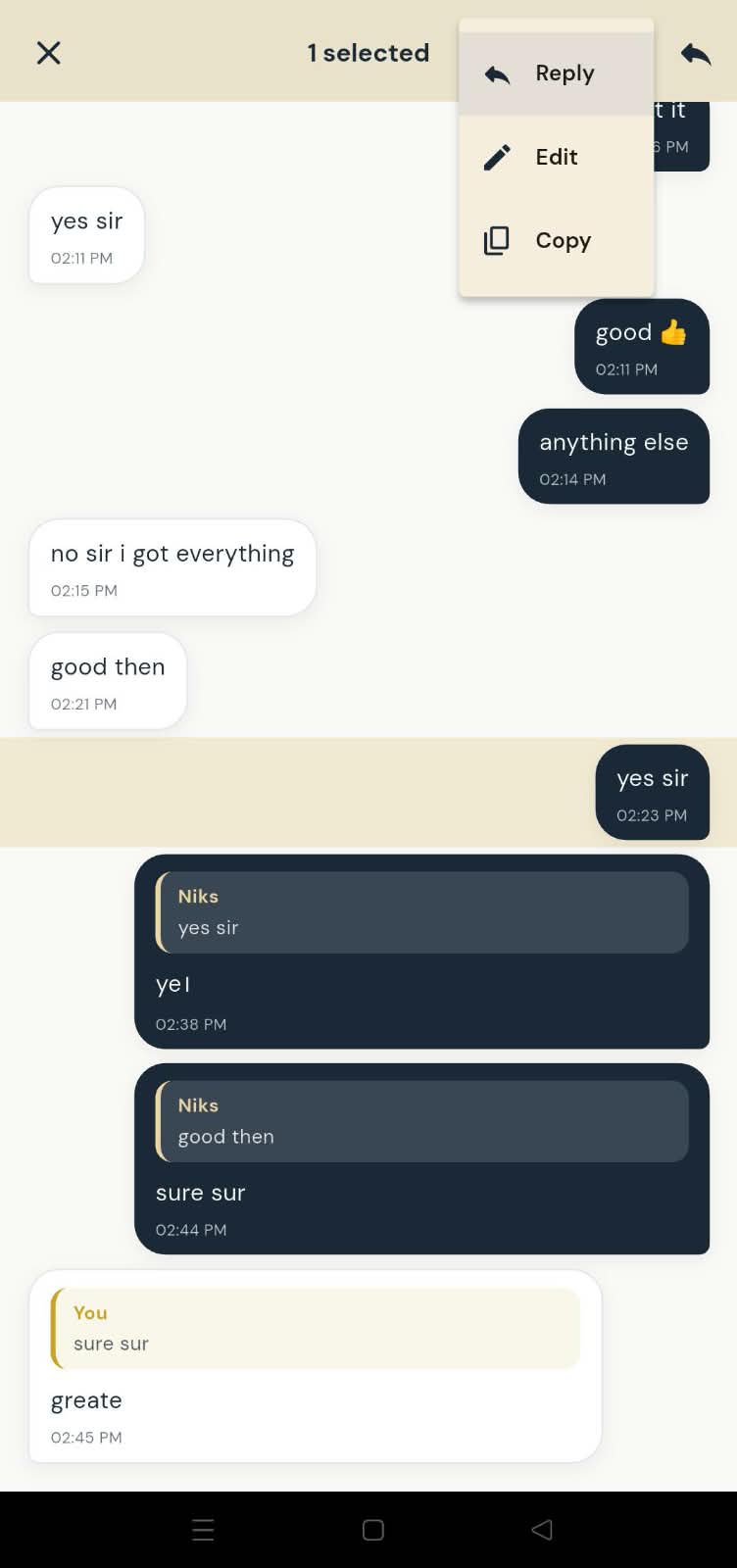Image resolution: width=737 pixels, height=1568 pixels.
Task: Choose Reply from the popup menu
Action: 556,73
